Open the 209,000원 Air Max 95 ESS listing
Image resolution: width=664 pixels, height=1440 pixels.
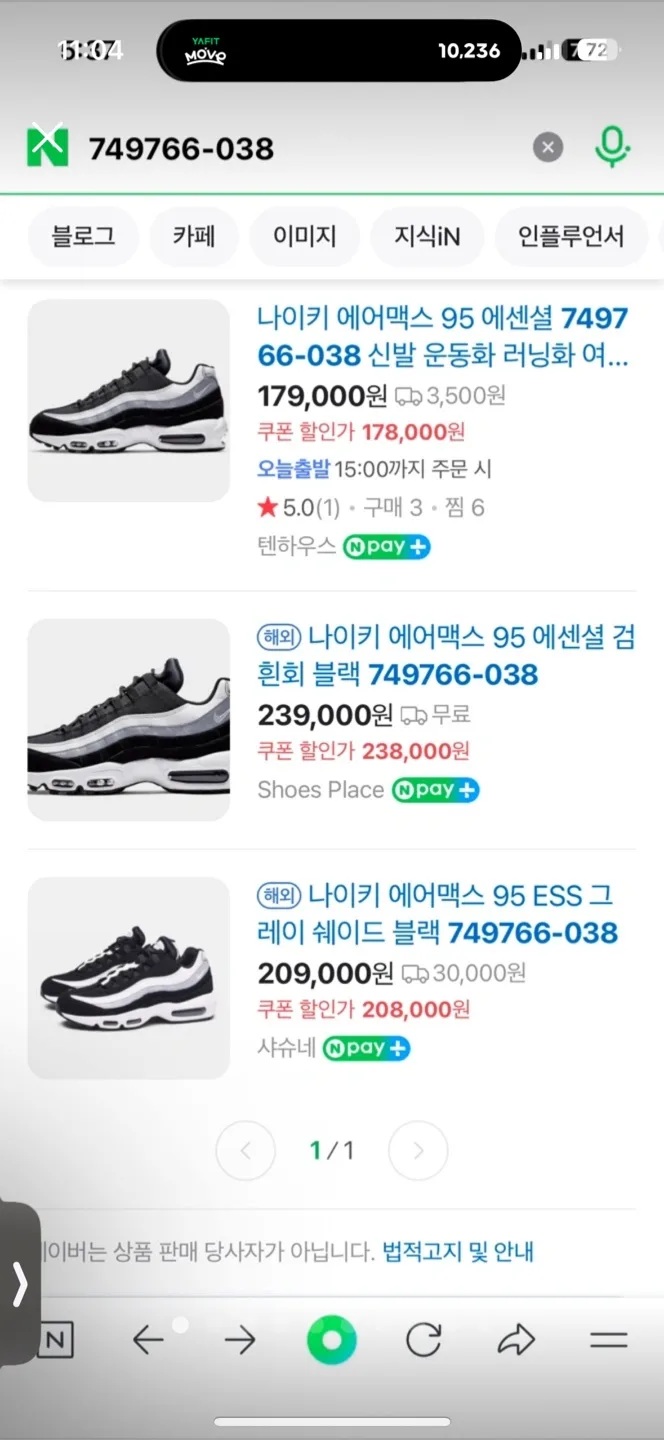click(438, 914)
